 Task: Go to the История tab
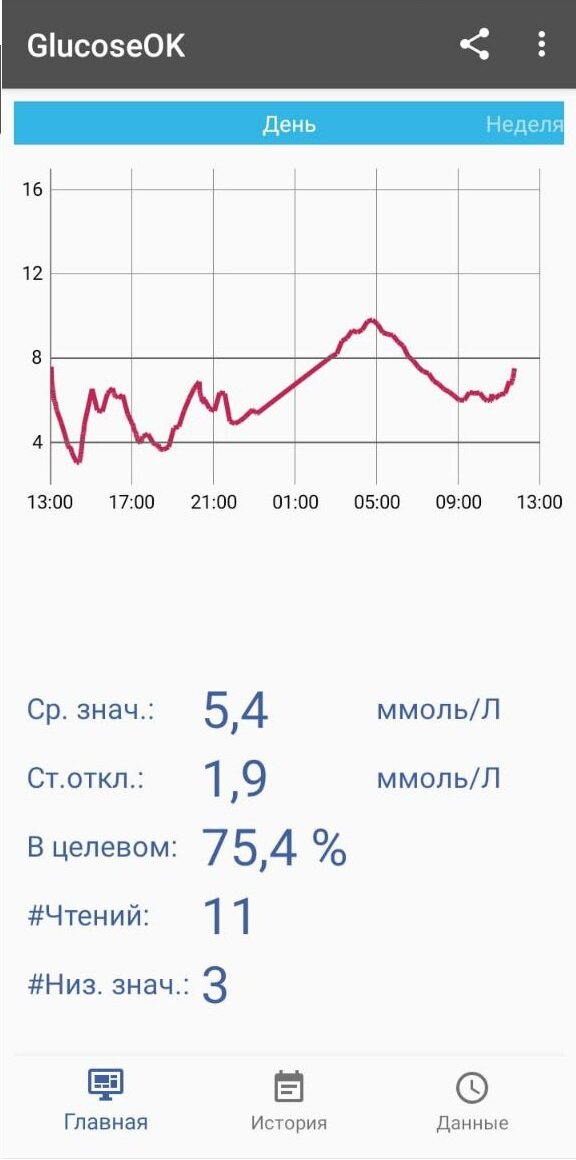[x=288, y=1101]
